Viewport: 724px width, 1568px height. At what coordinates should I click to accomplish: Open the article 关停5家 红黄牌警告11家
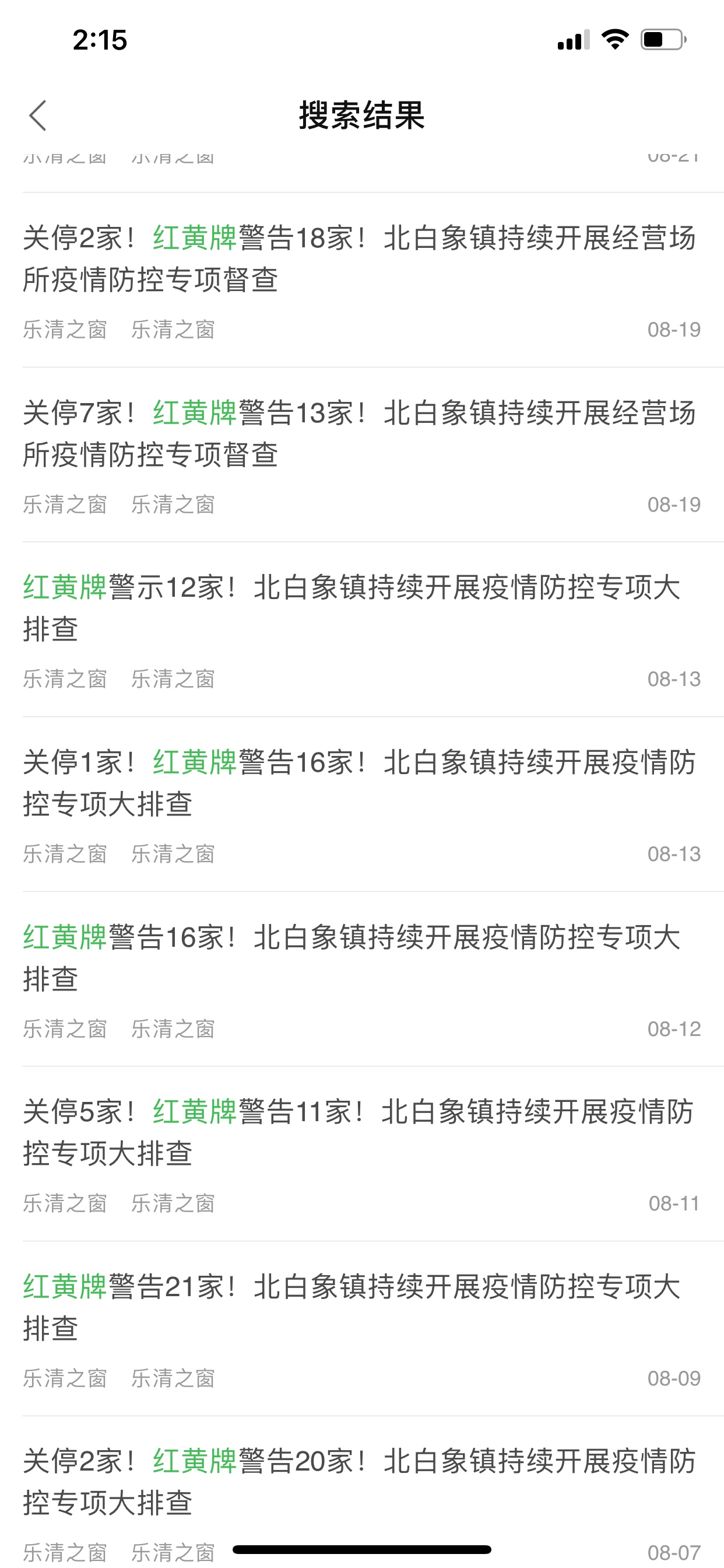pos(359,1132)
